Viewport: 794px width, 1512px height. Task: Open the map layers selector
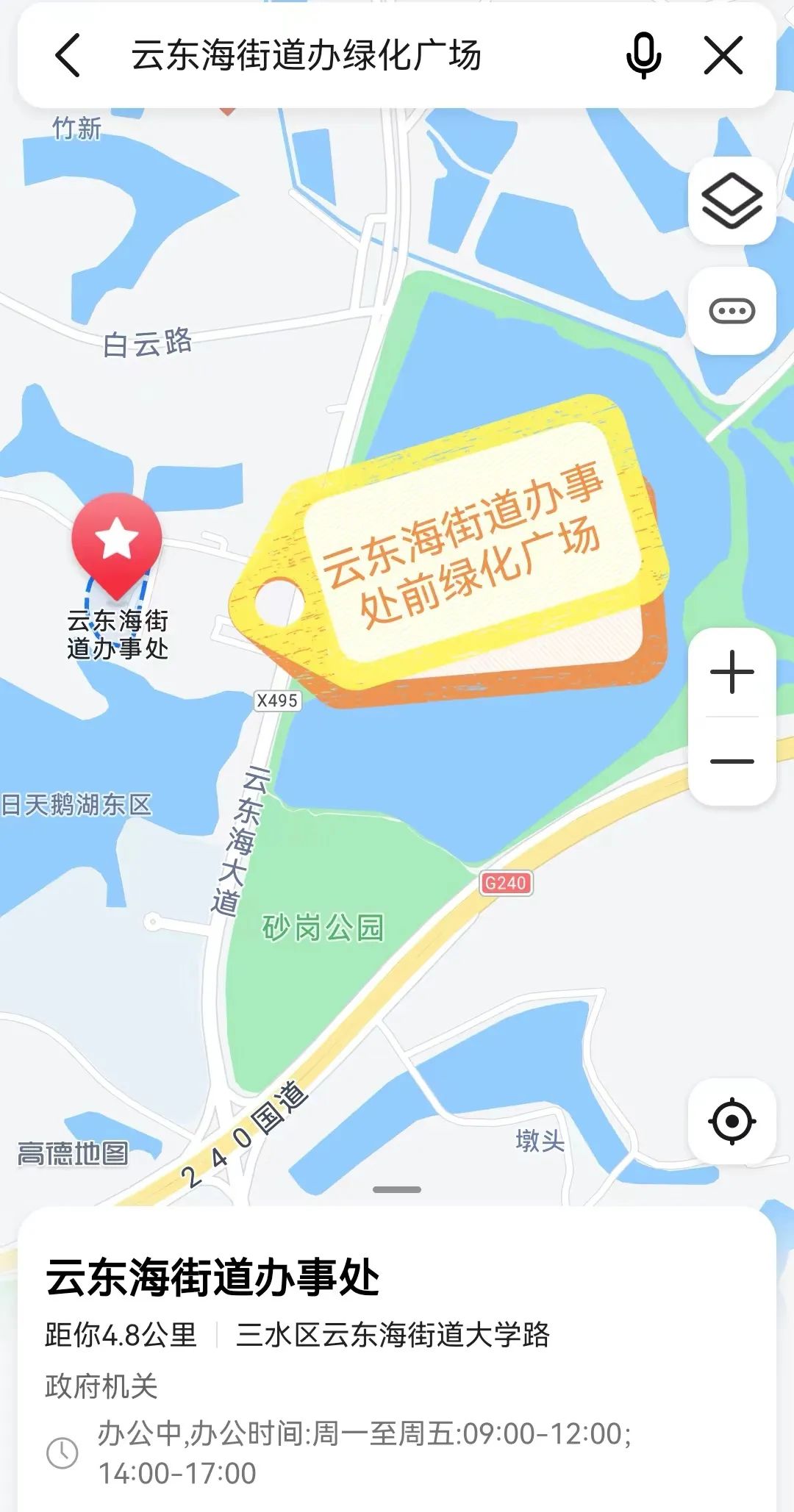pos(732,201)
